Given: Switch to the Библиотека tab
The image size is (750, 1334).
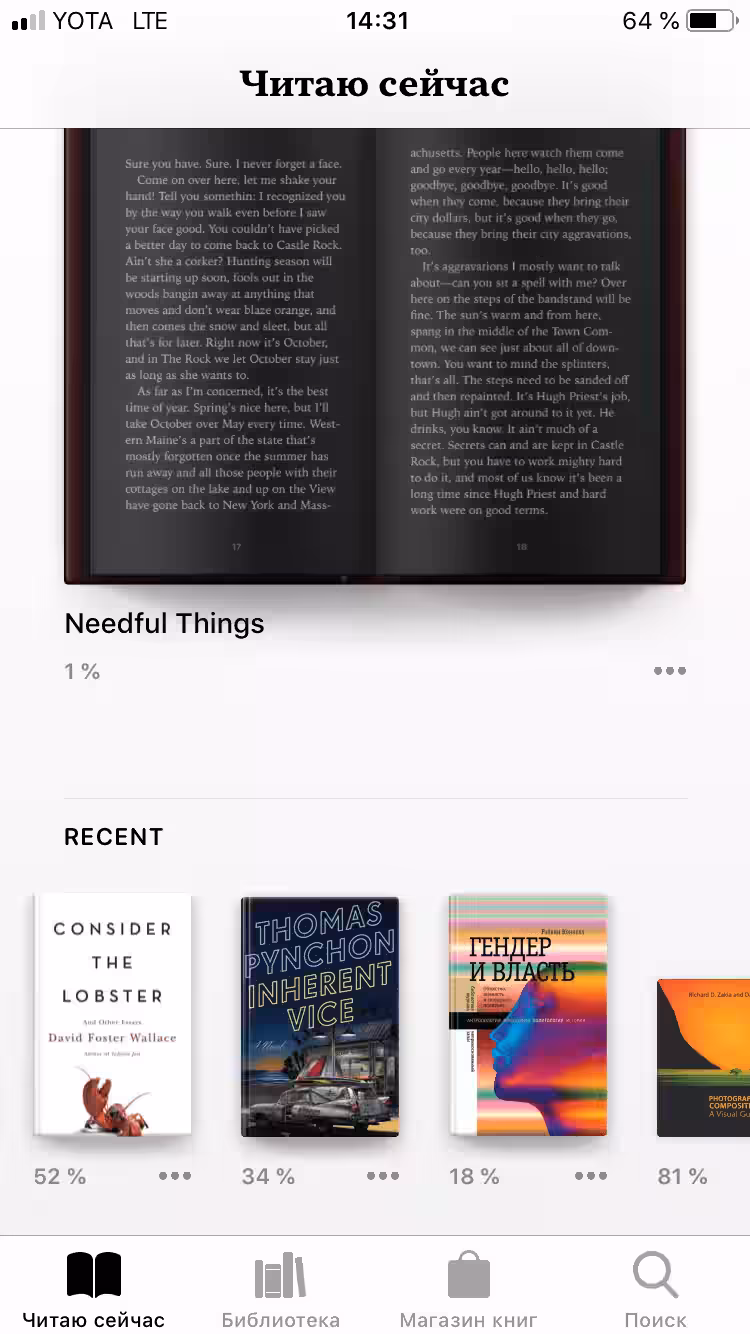Looking at the screenshot, I should click(x=280, y=1290).
